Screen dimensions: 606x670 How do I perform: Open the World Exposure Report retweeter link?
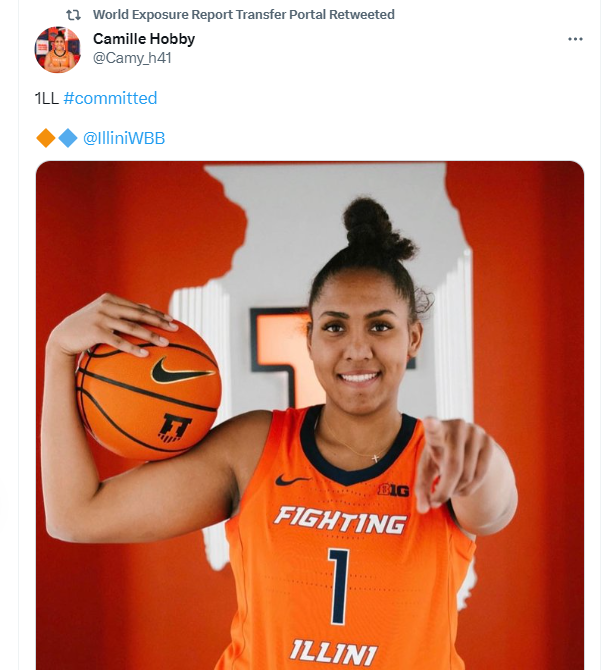pos(243,14)
